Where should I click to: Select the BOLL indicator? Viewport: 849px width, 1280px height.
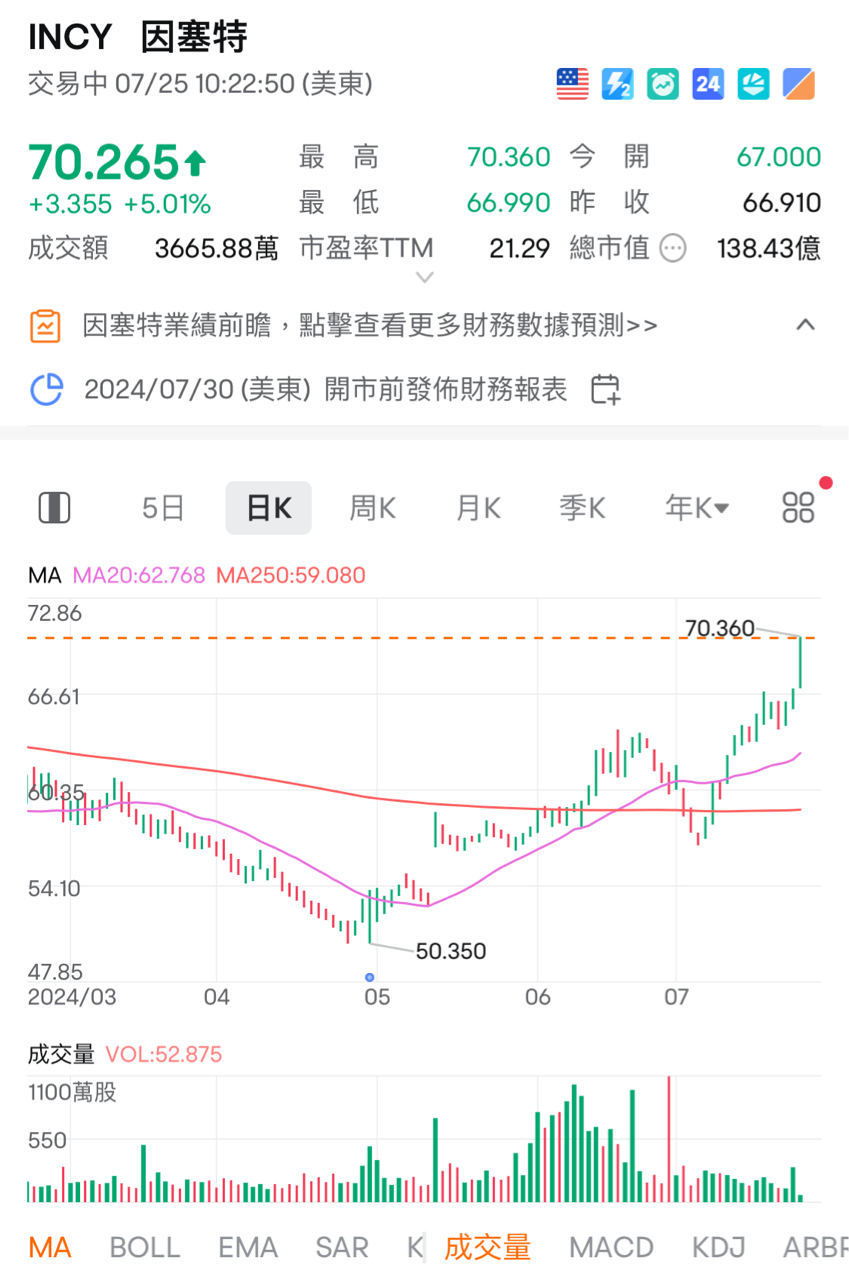point(144,1247)
